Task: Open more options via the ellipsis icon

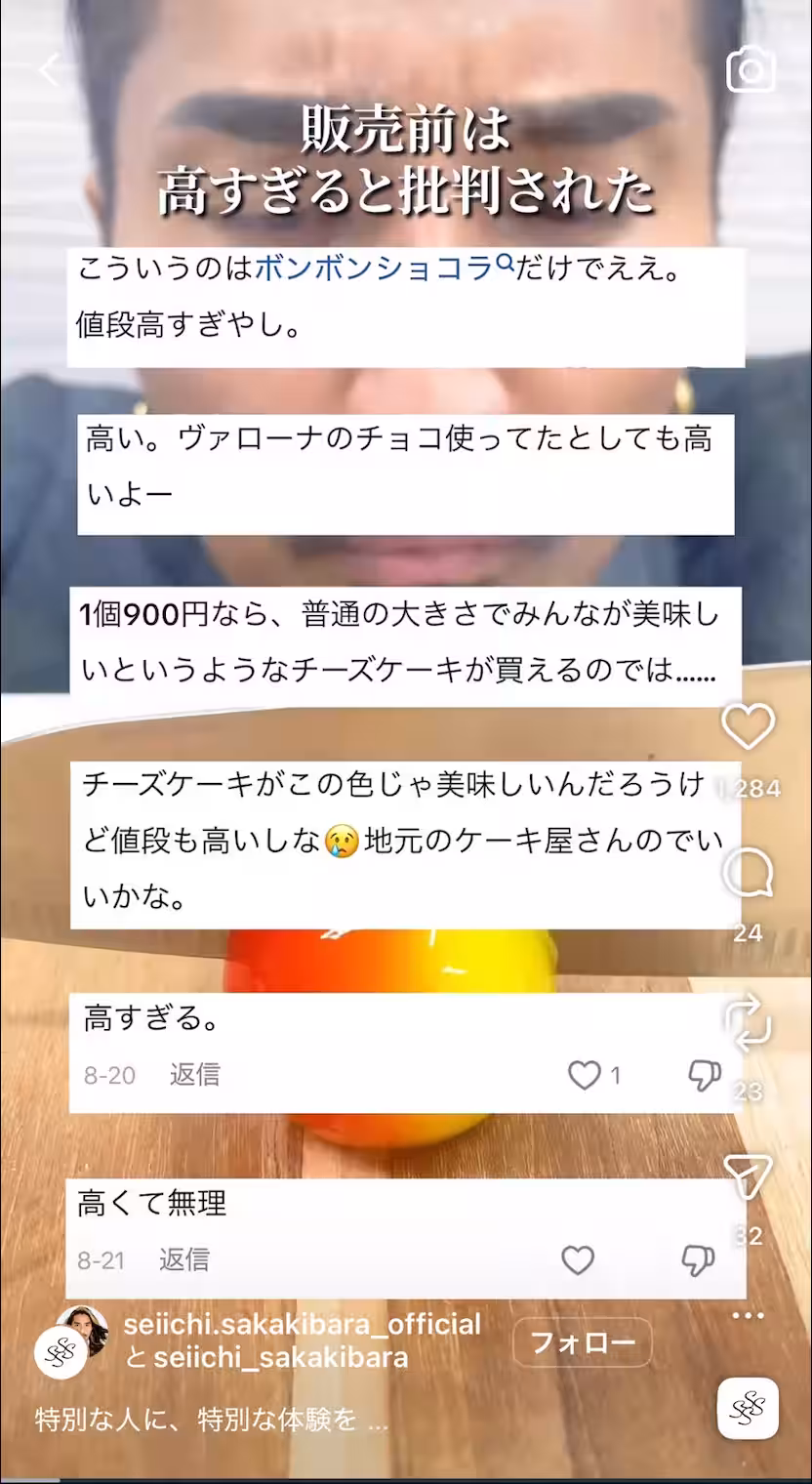Action: tap(749, 1313)
